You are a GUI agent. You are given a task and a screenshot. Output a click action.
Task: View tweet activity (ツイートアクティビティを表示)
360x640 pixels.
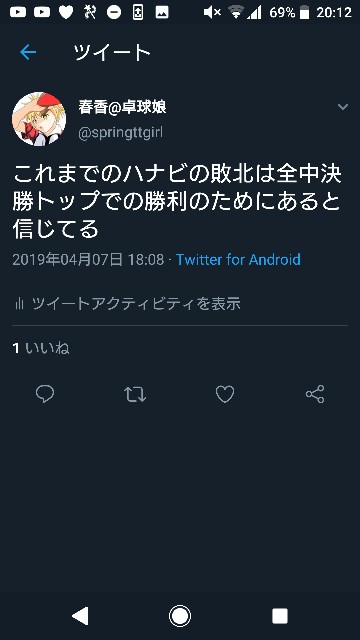[x=127, y=304]
